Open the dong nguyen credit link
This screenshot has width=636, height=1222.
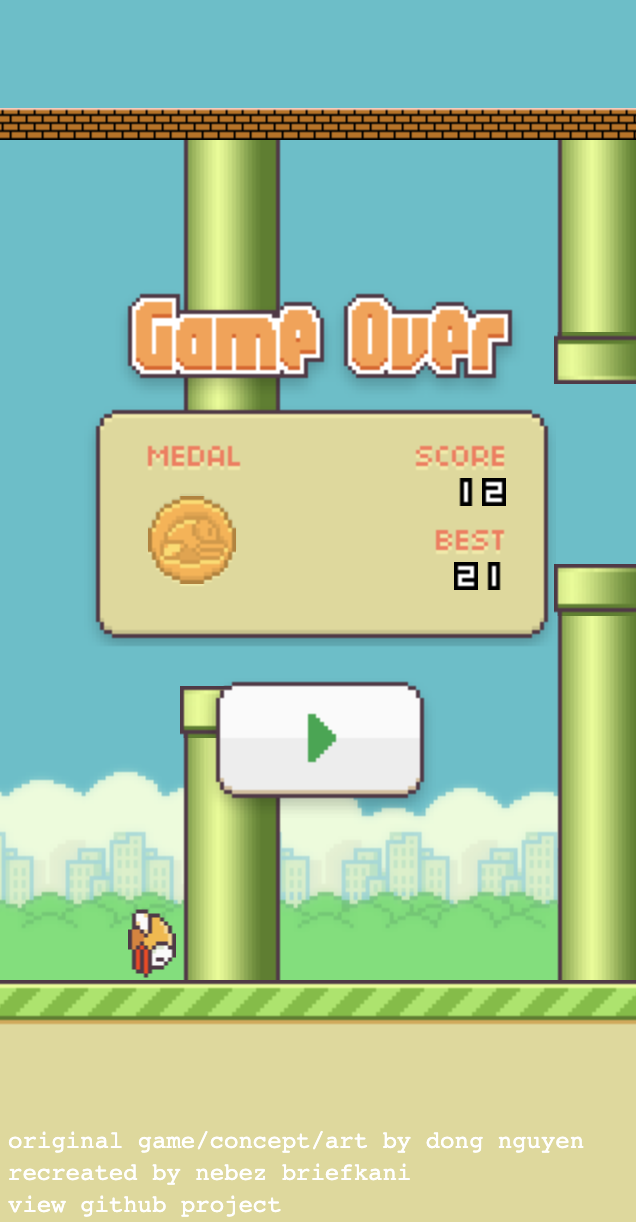(x=504, y=1141)
